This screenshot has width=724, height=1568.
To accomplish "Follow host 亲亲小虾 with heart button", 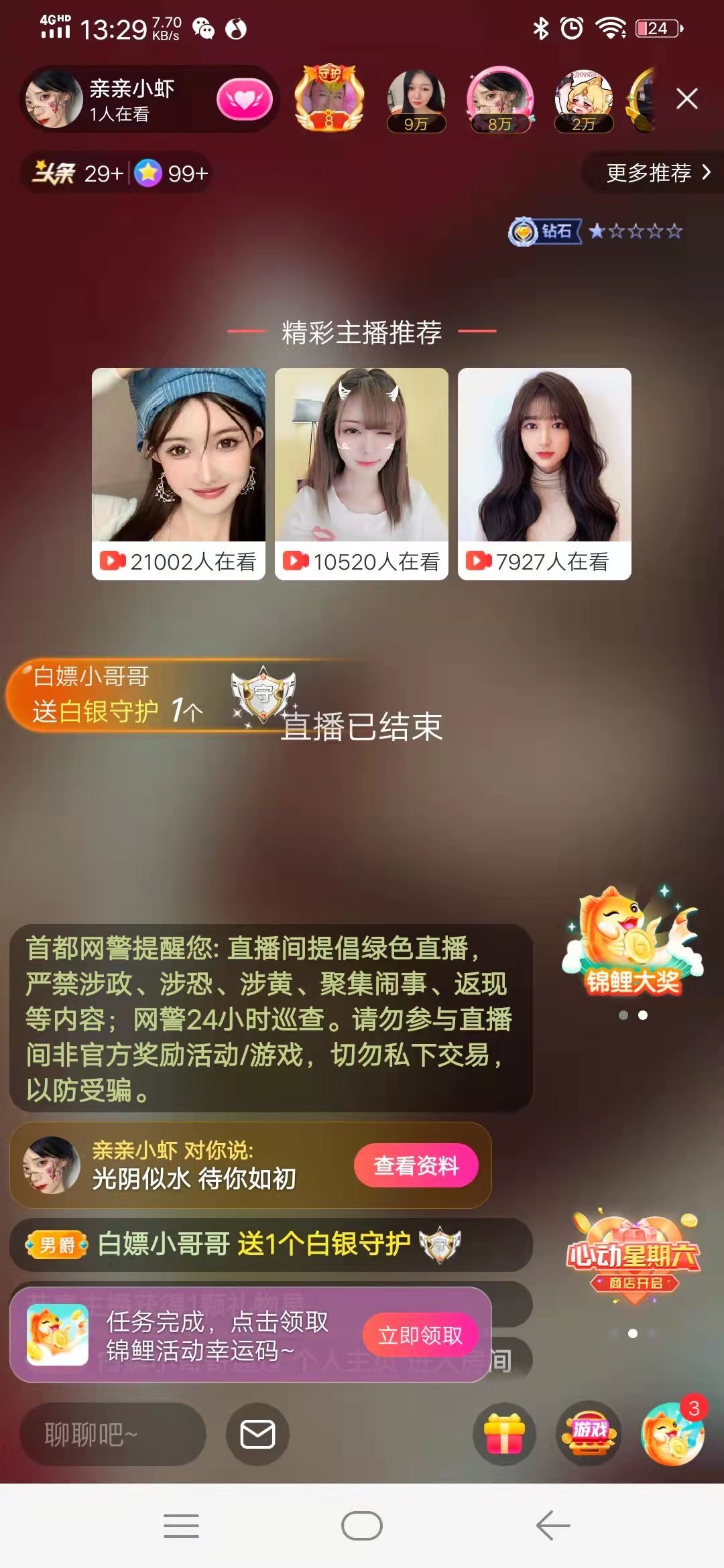I will tap(245, 100).
